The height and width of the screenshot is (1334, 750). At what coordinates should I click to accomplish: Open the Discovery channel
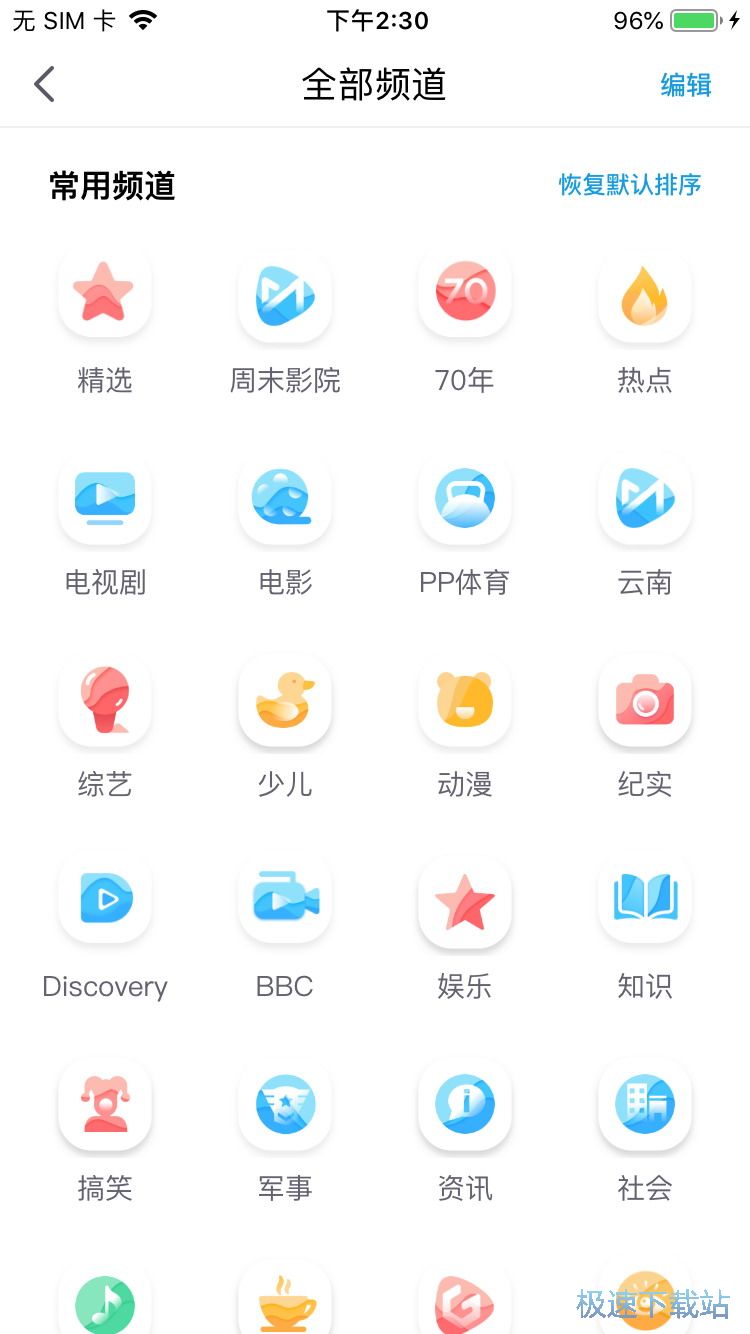click(105, 900)
